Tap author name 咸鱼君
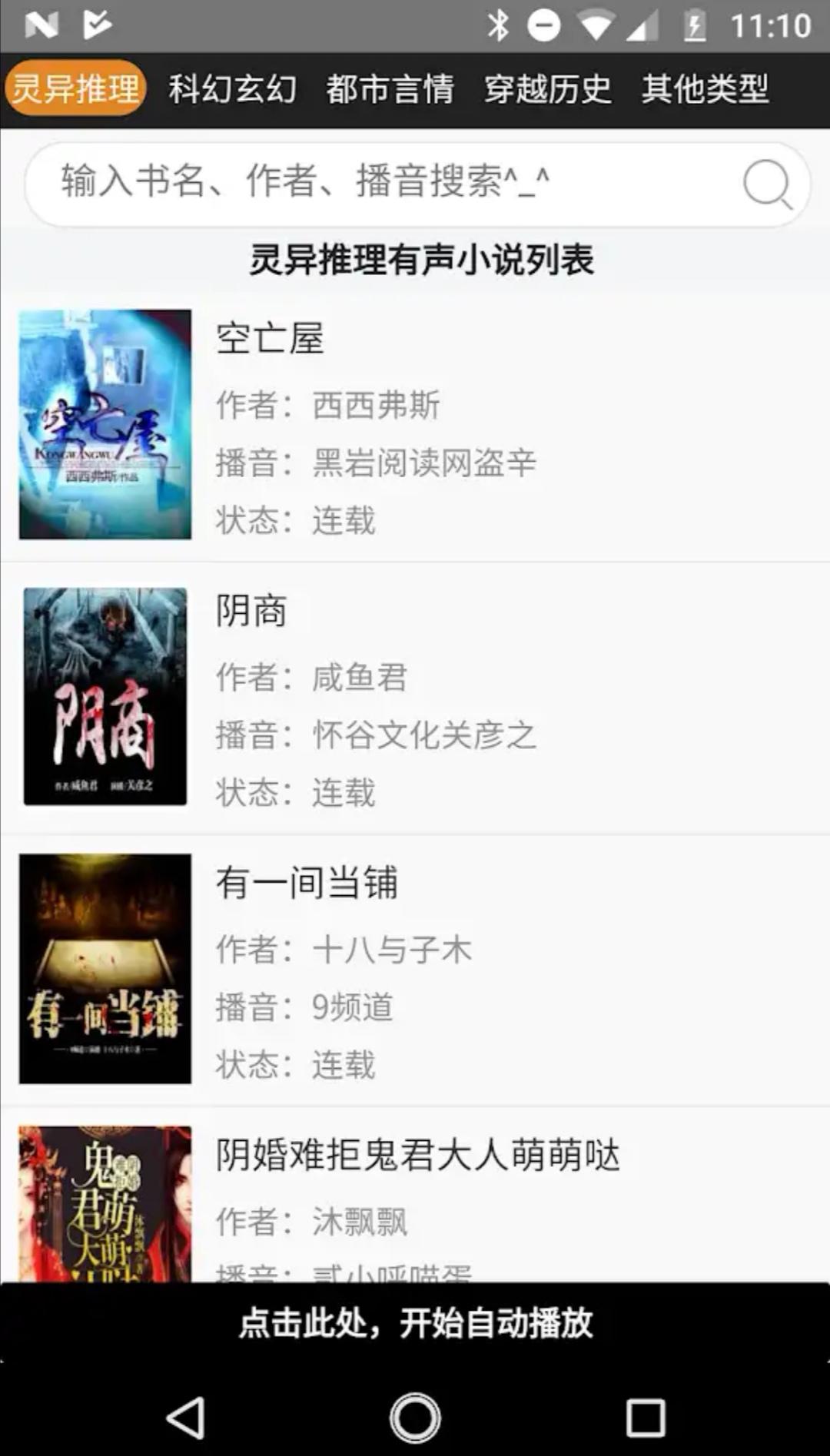 click(360, 676)
